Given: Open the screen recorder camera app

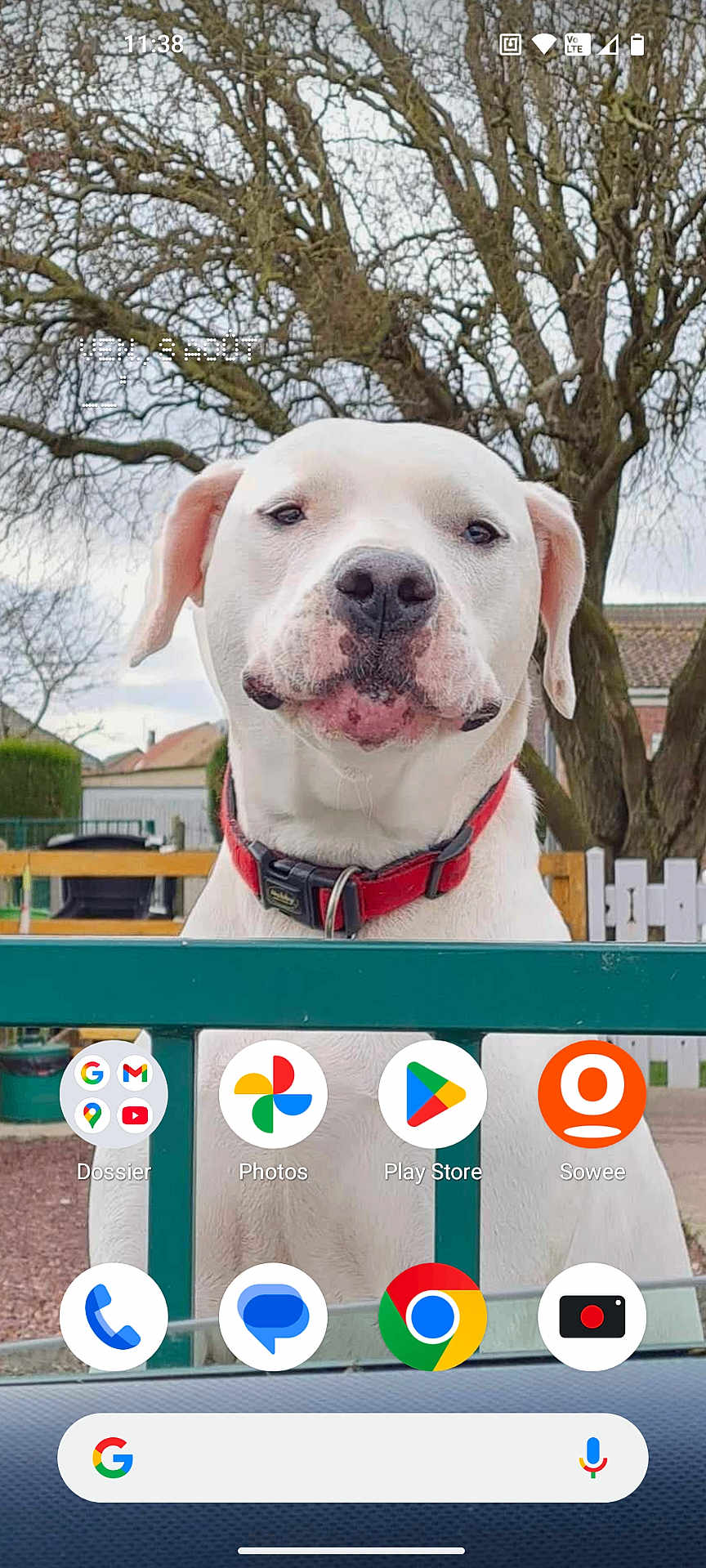Looking at the screenshot, I should point(592,1316).
